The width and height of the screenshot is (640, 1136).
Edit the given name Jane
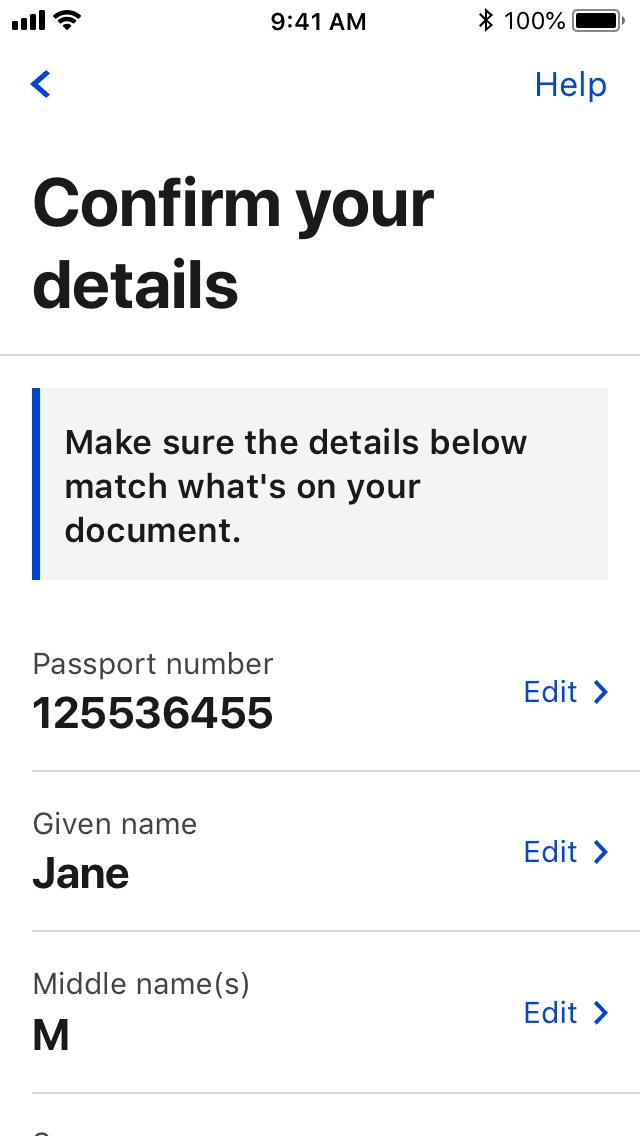click(x=565, y=852)
